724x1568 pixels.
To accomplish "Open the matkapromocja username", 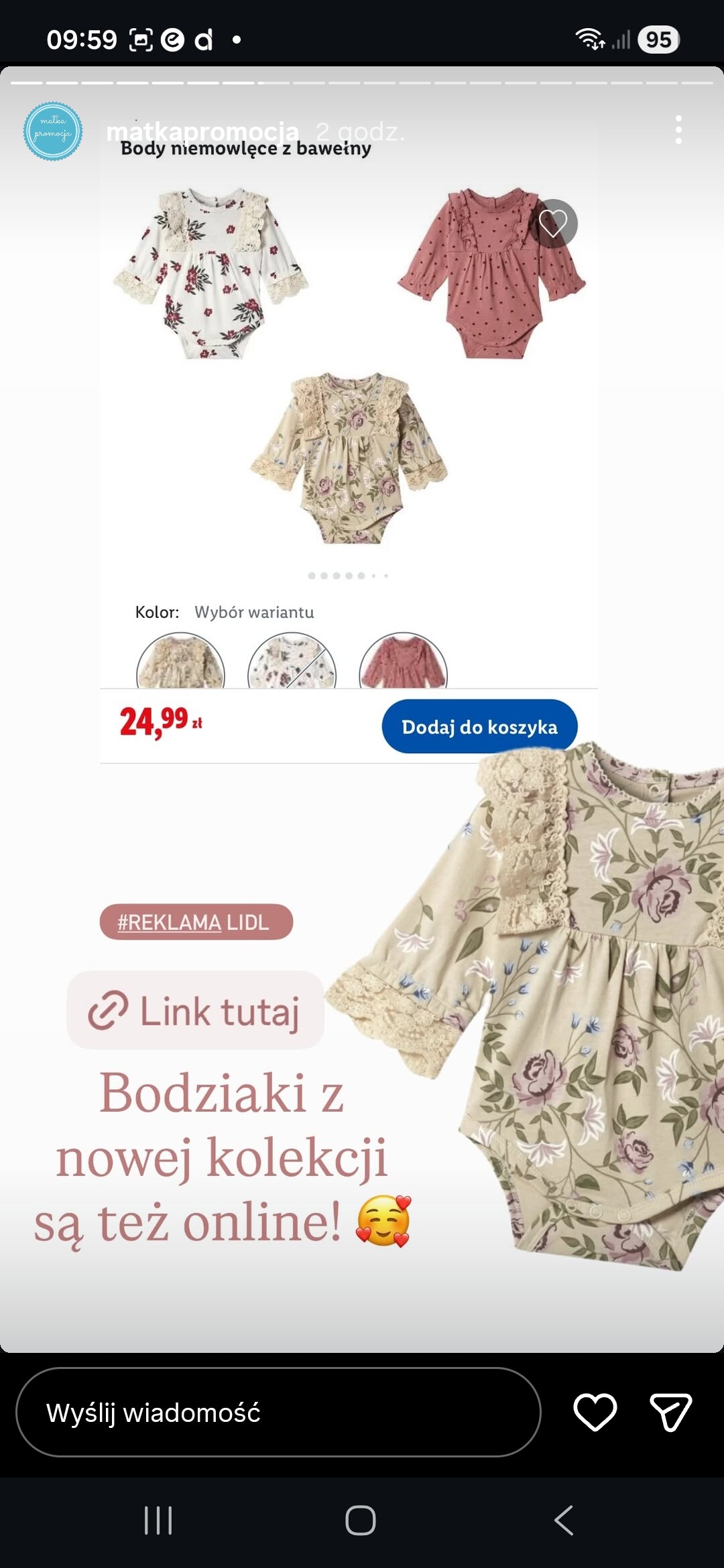I will 202,131.
